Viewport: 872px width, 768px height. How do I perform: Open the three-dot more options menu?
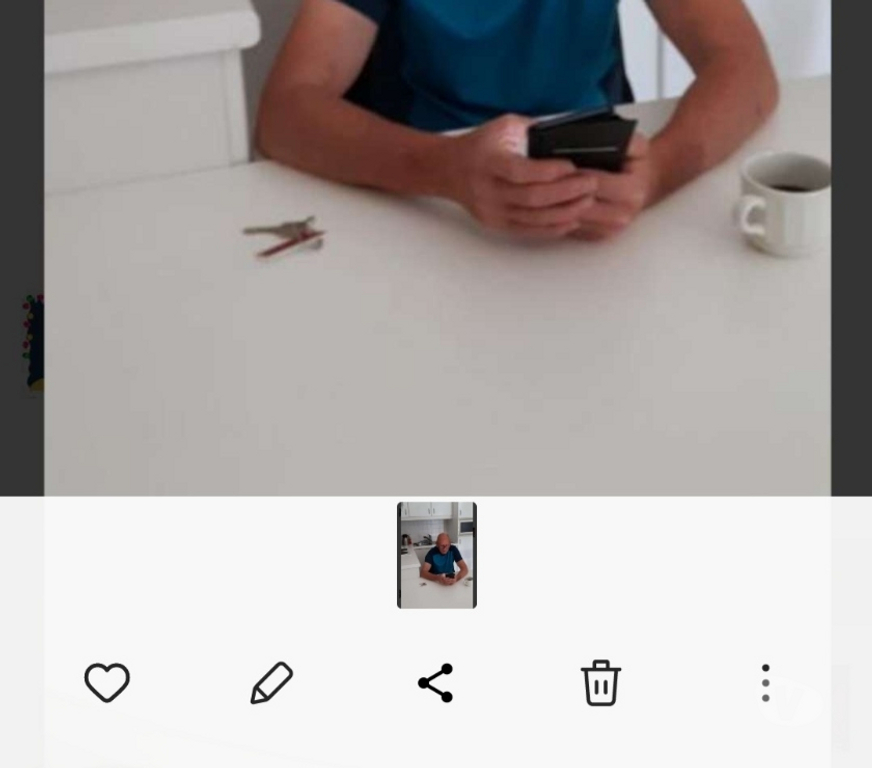[x=765, y=683]
